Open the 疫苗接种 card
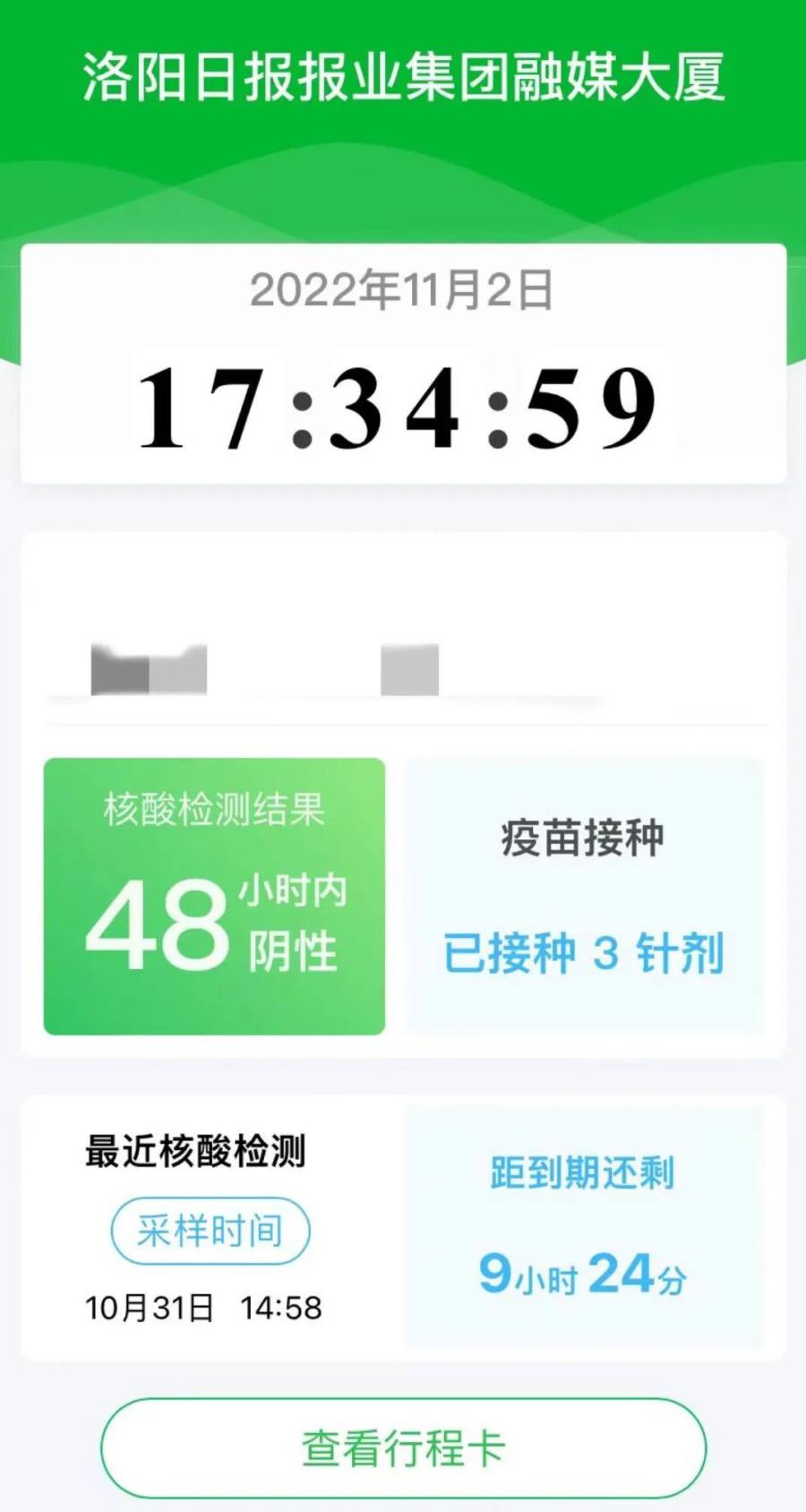The image size is (806, 1512). click(583, 896)
